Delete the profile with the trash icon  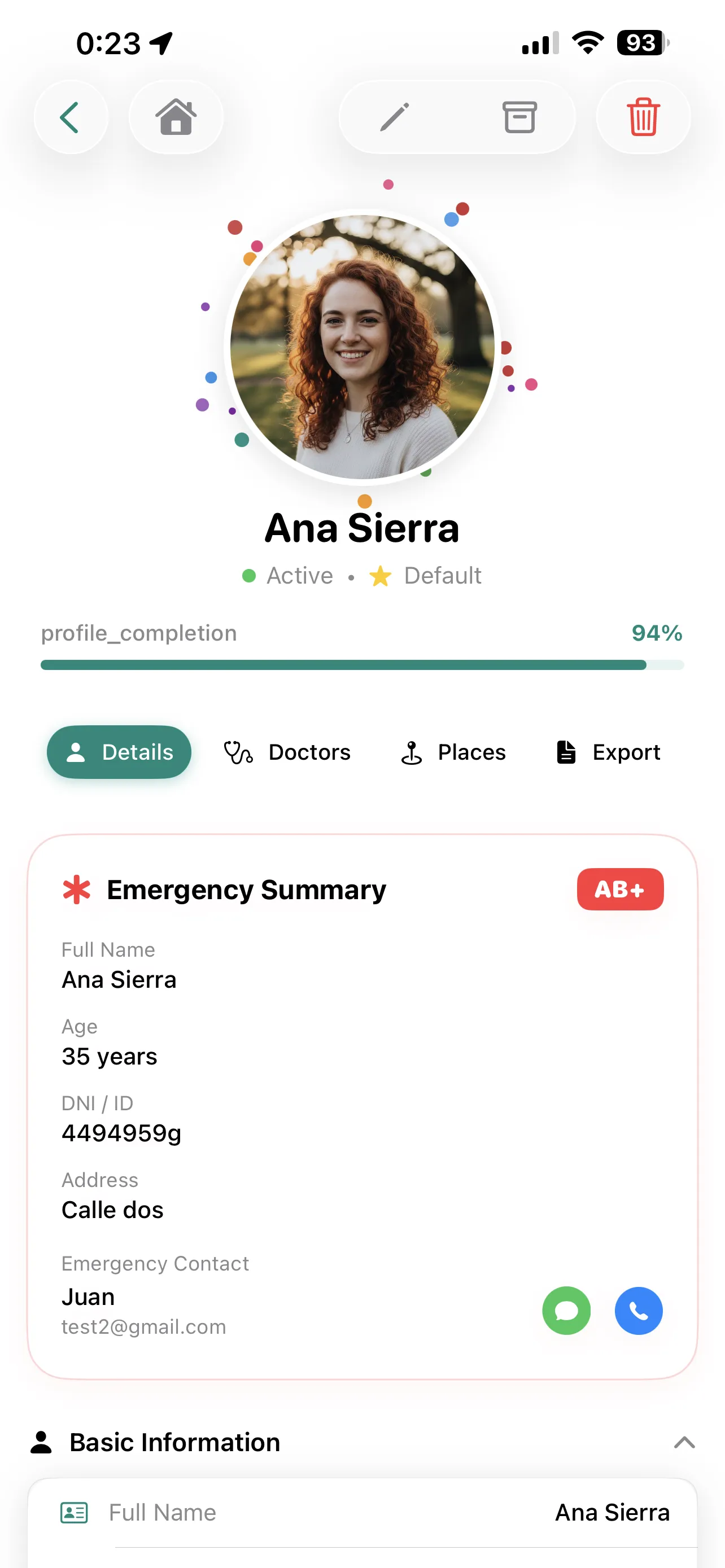click(x=644, y=117)
